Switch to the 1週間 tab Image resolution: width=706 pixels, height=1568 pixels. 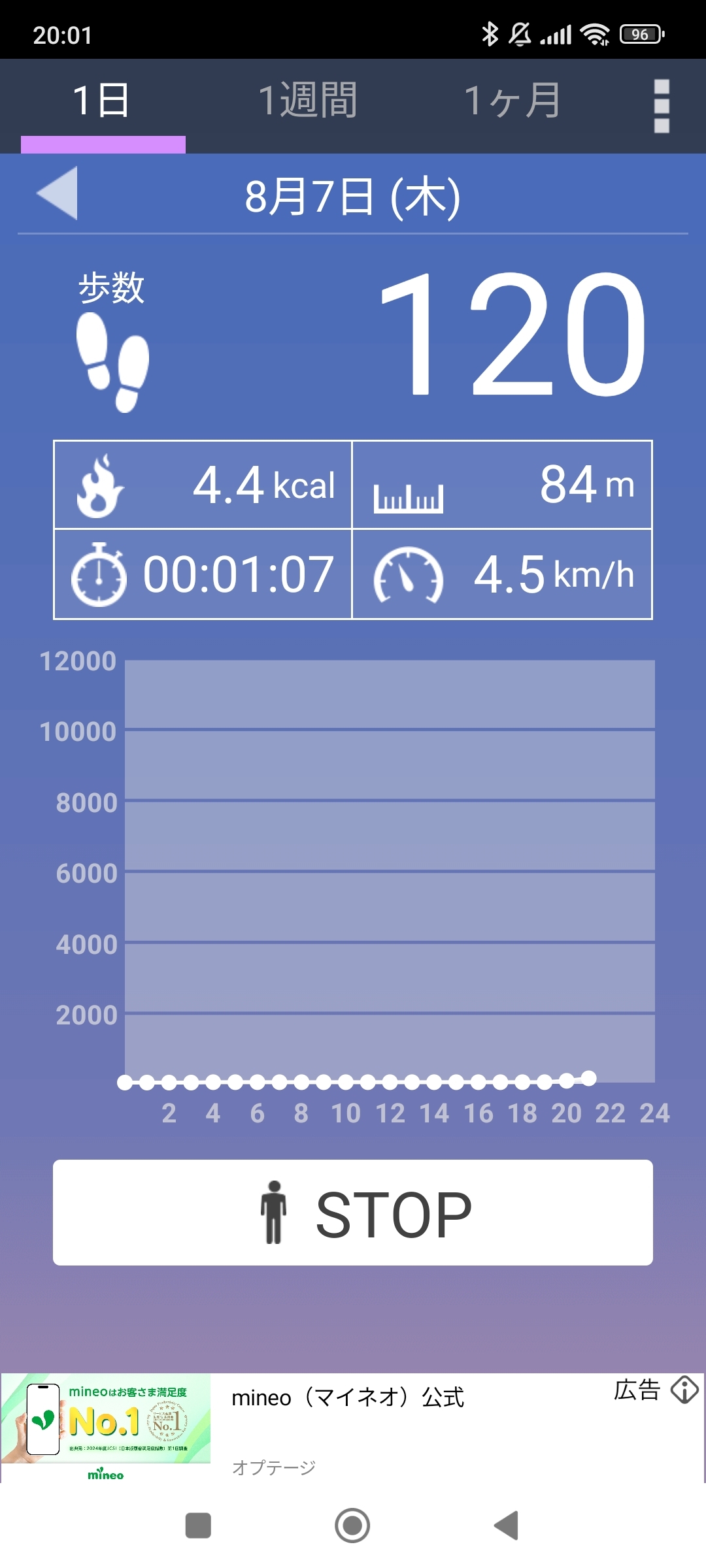[308, 101]
